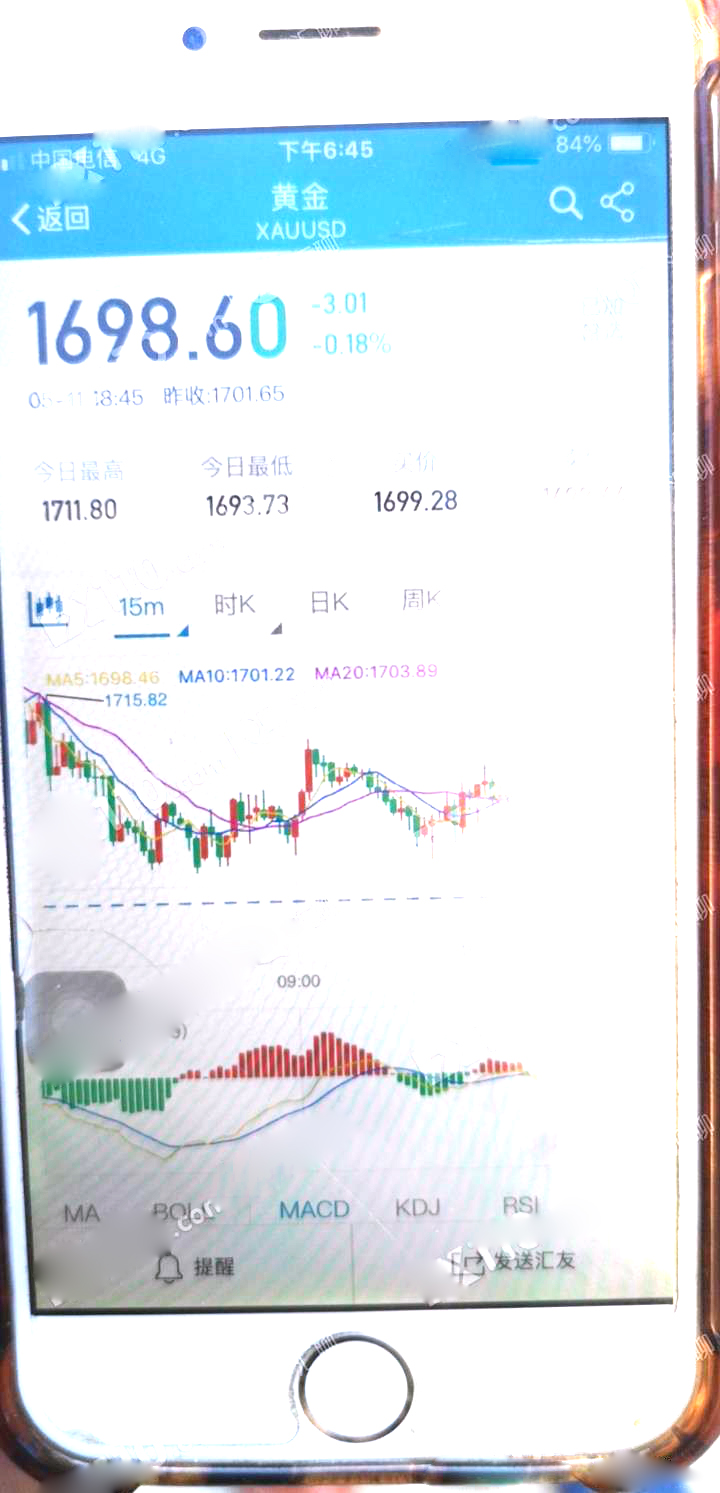The width and height of the screenshot is (720, 1493).
Task: Switch to the 周K weekly chart
Action: click(x=420, y=600)
